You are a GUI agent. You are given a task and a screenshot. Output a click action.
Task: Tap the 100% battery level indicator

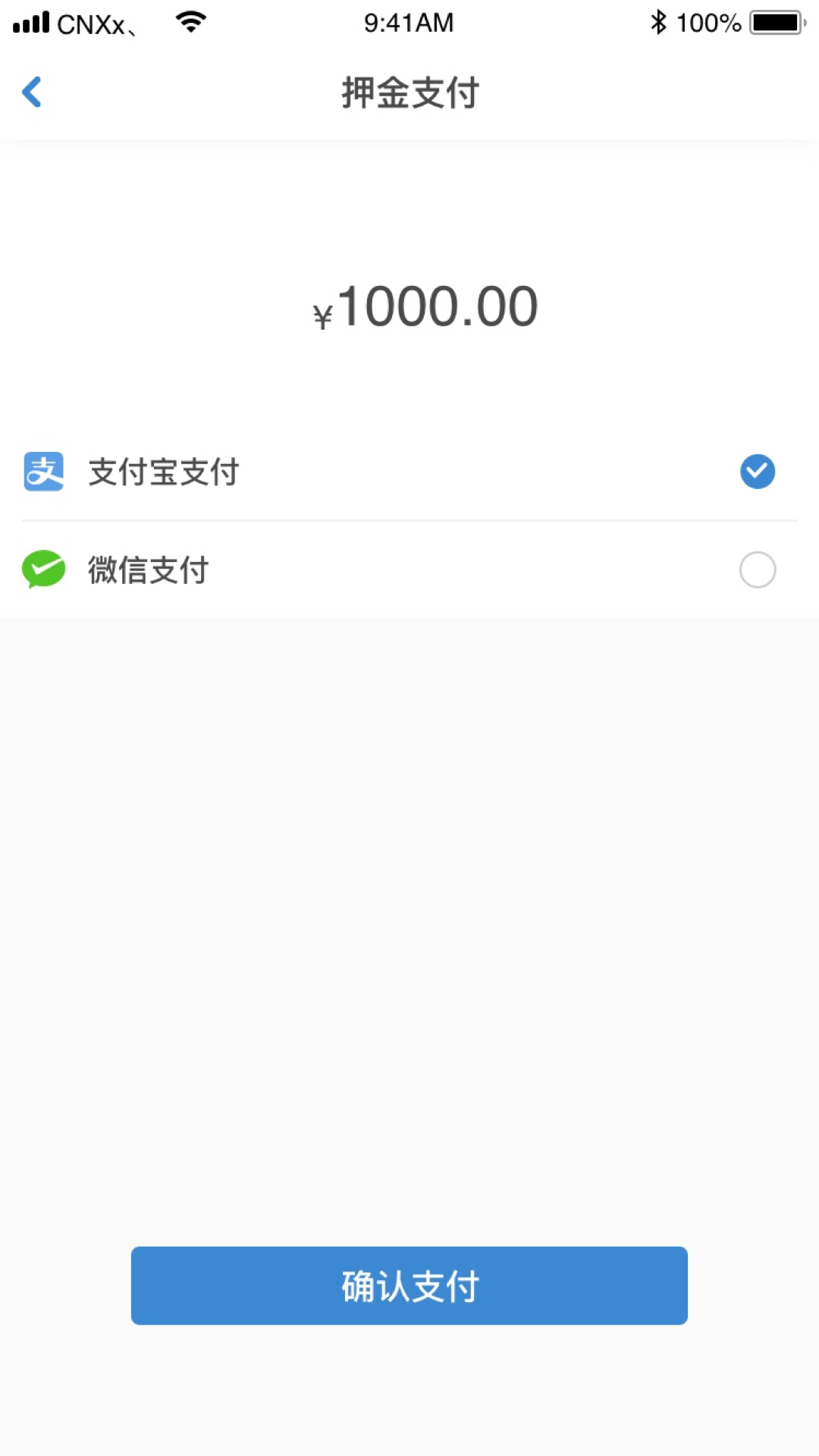coord(711,22)
